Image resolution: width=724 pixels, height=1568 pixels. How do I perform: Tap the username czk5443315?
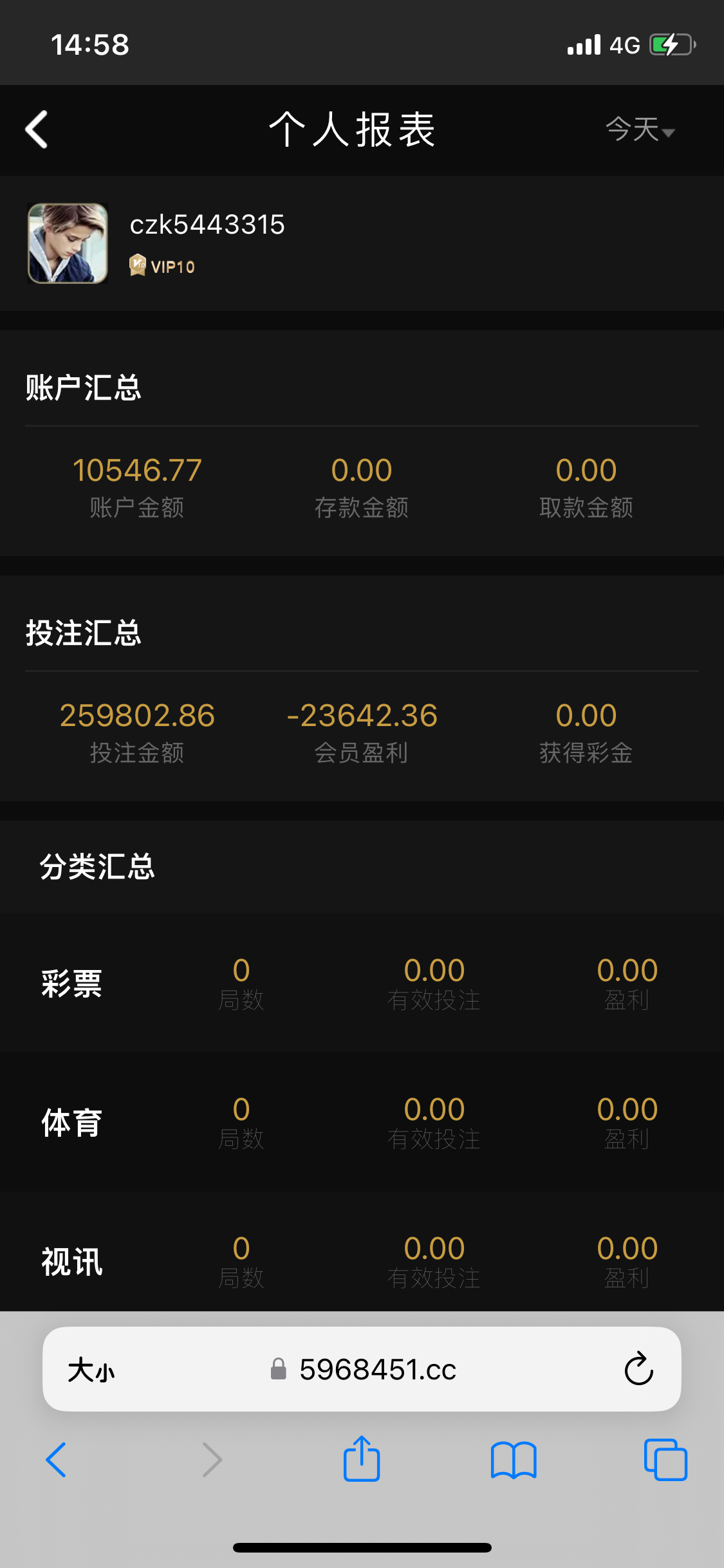tap(207, 225)
